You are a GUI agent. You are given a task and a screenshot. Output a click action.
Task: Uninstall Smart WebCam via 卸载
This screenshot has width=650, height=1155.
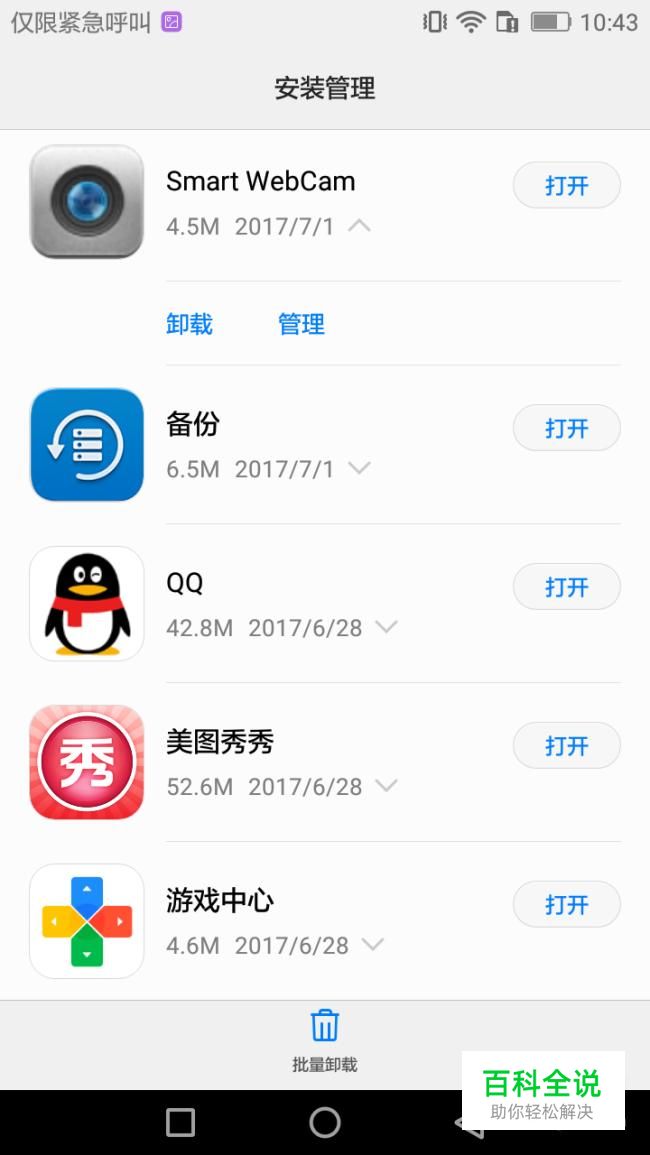[x=189, y=324]
